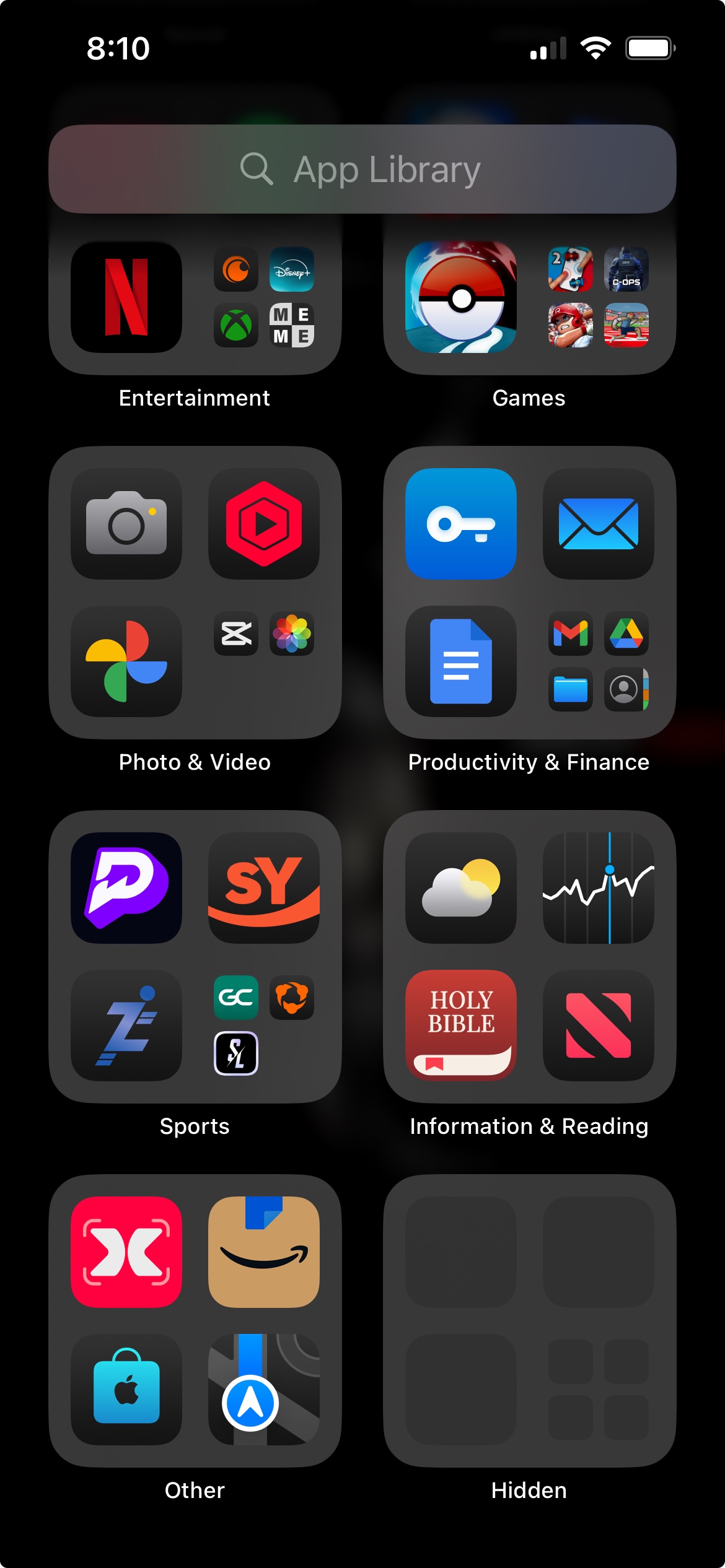The height and width of the screenshot is (1568, 725).
Task: Open Pokémon GO from Games
Action: tap(460, 297)
